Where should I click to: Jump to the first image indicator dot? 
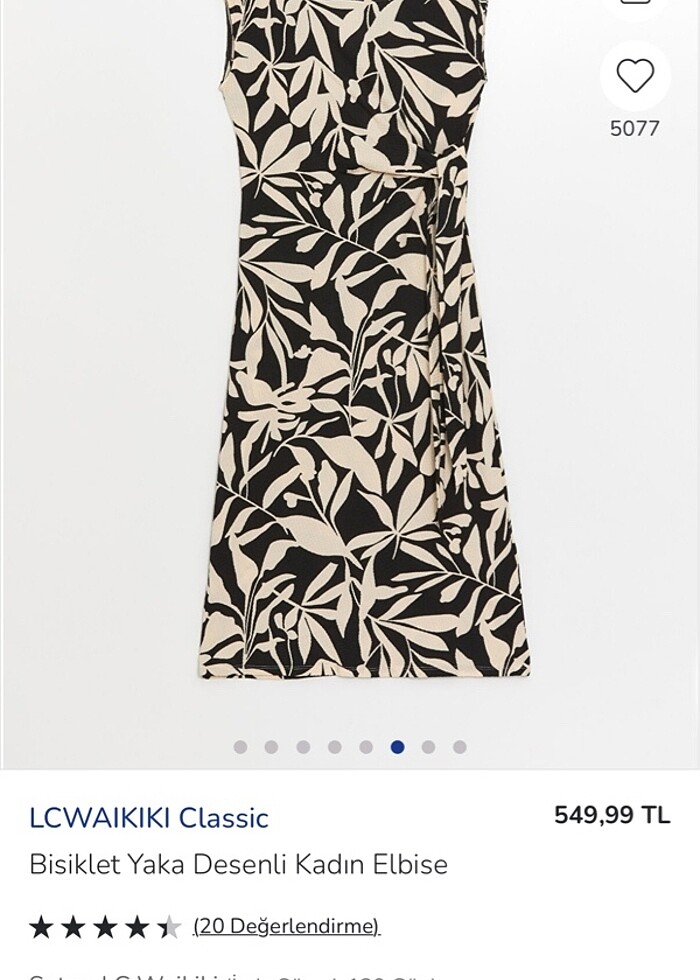(240, 747)
